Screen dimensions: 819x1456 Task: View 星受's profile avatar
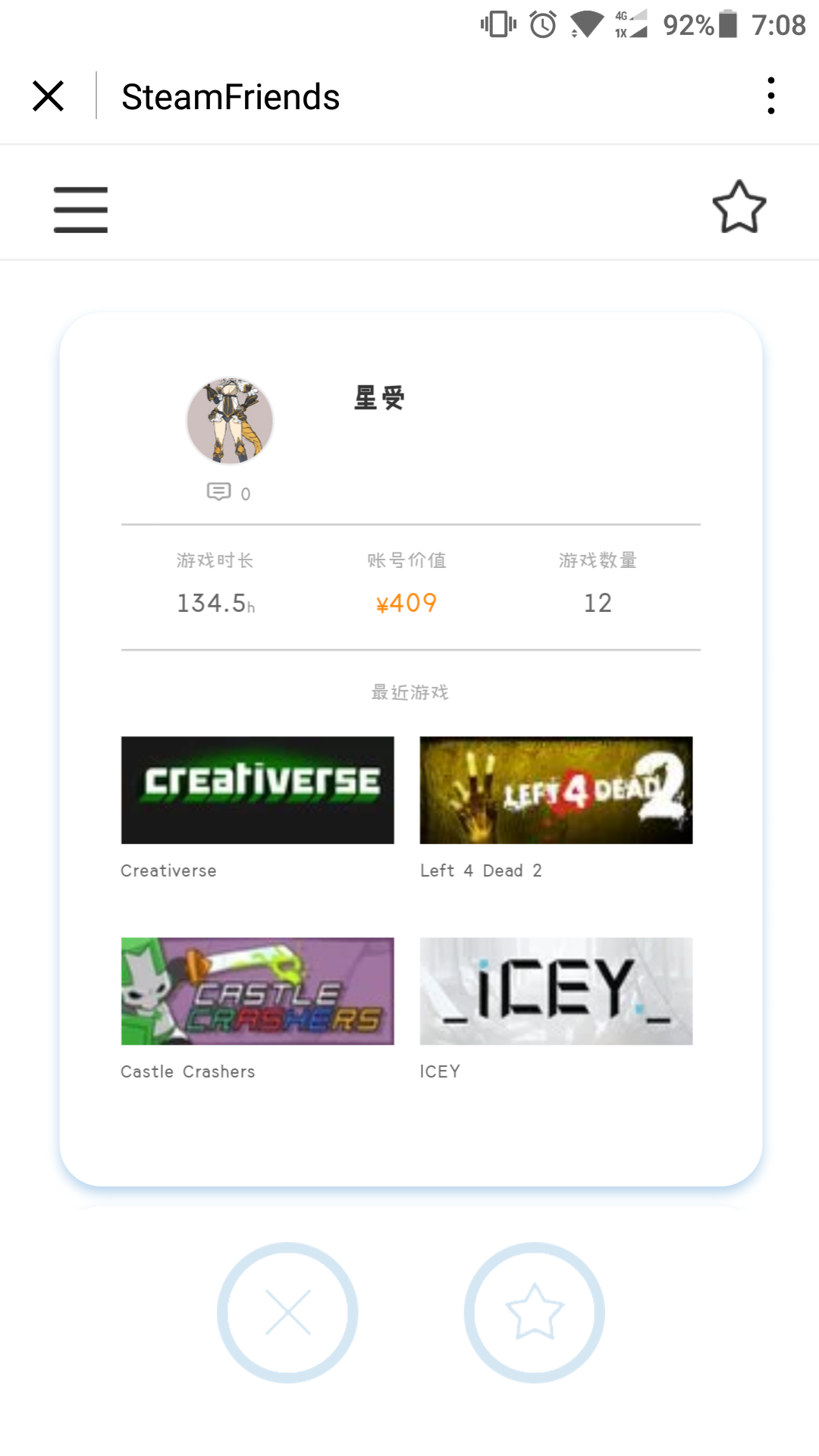tap(230, 421)
